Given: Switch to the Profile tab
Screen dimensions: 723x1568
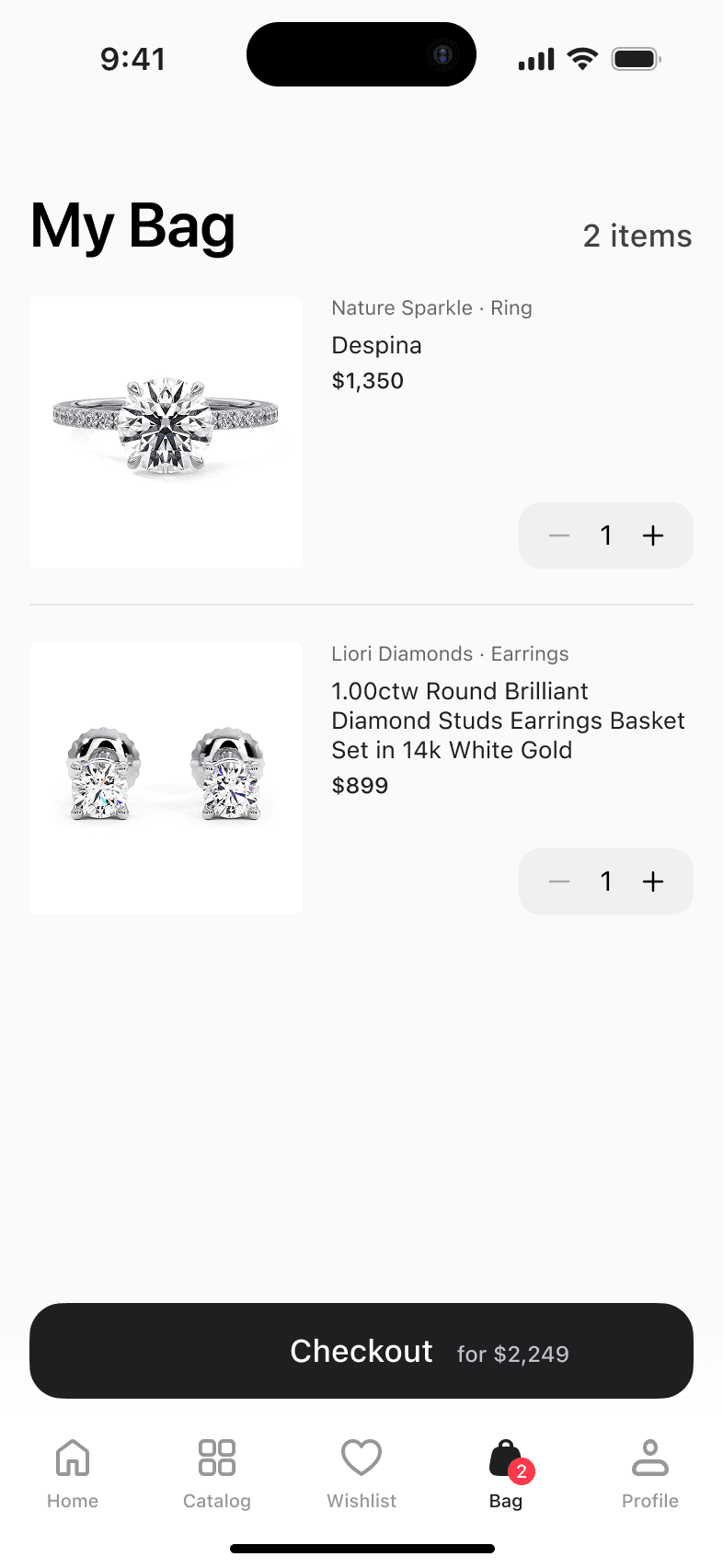Looking at the screenshot, I should (650, 1474).
